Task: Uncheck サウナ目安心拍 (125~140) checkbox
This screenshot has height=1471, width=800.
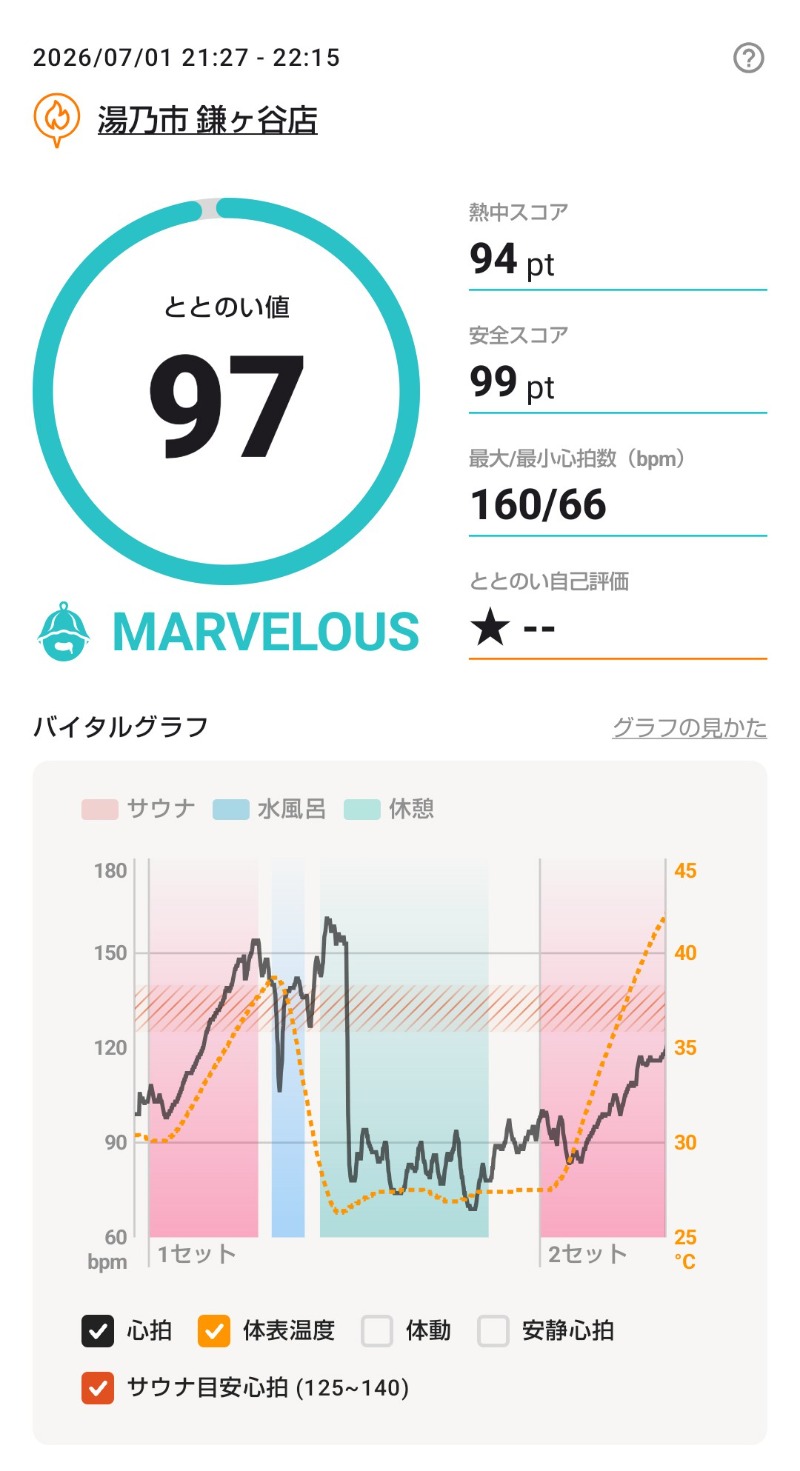Action: coord(98,1388)
